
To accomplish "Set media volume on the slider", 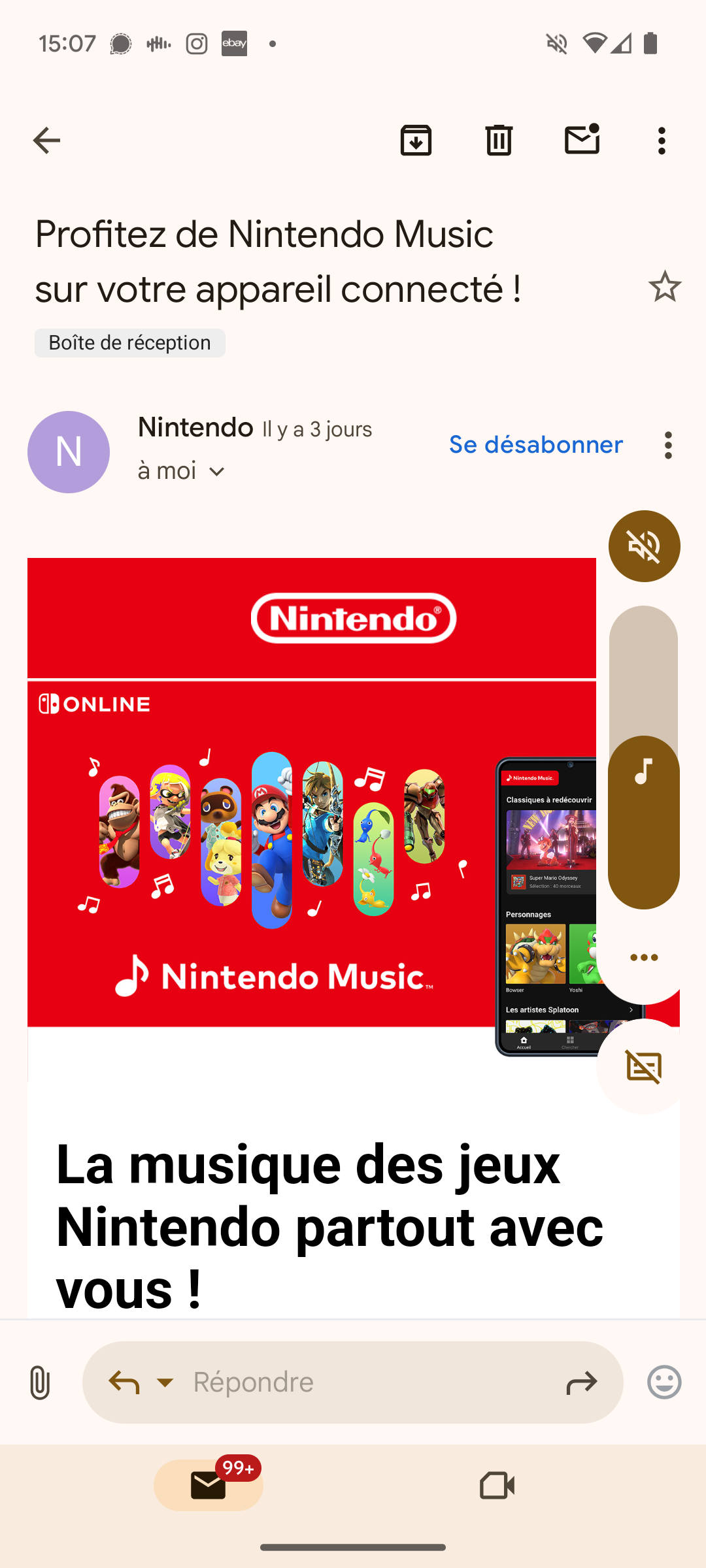I will (644, 758).
